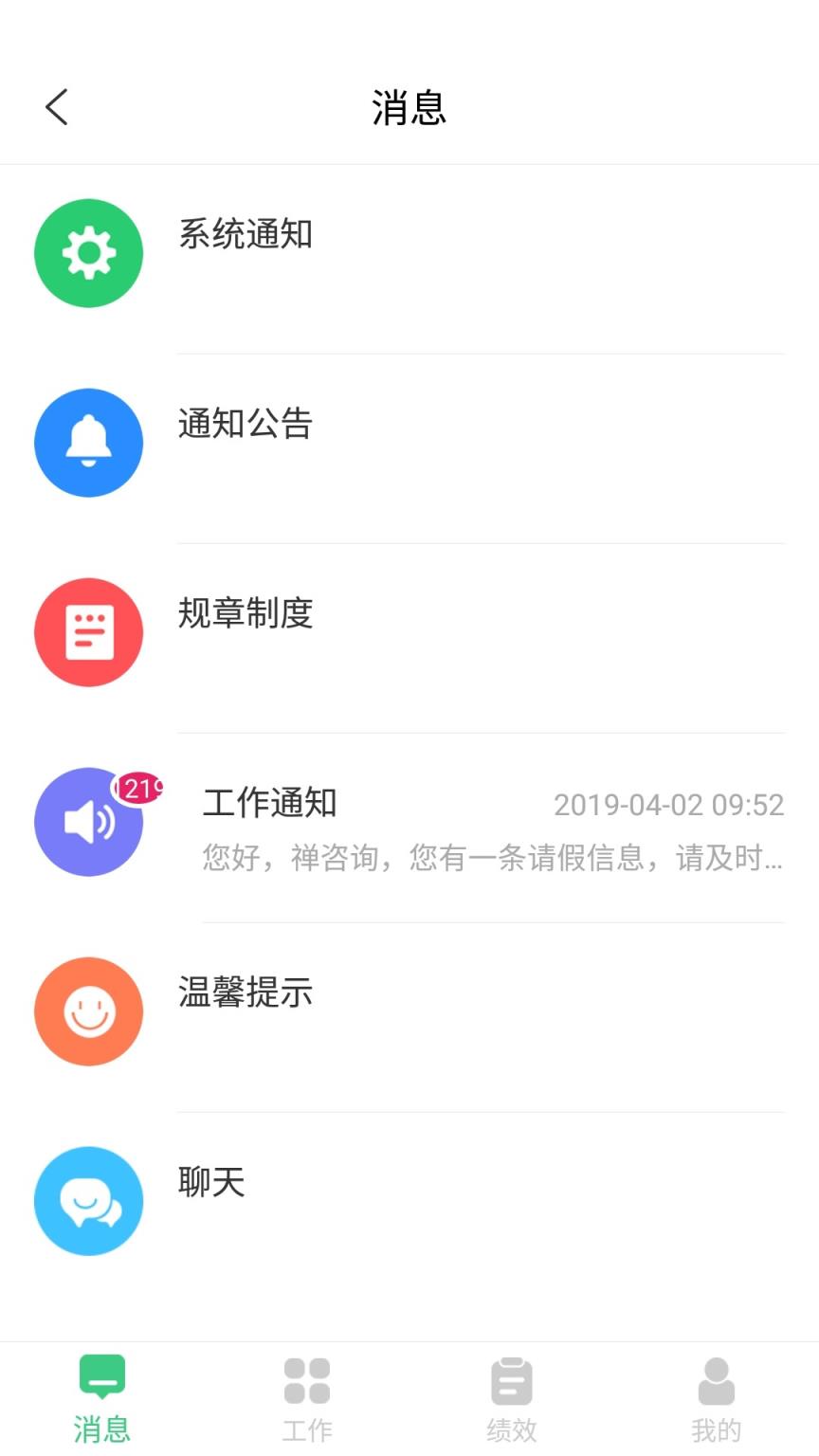Click the 我的 person icon in navigation bar
The height and width of the screenshot is (1456, 819).
pos(716,1382)
